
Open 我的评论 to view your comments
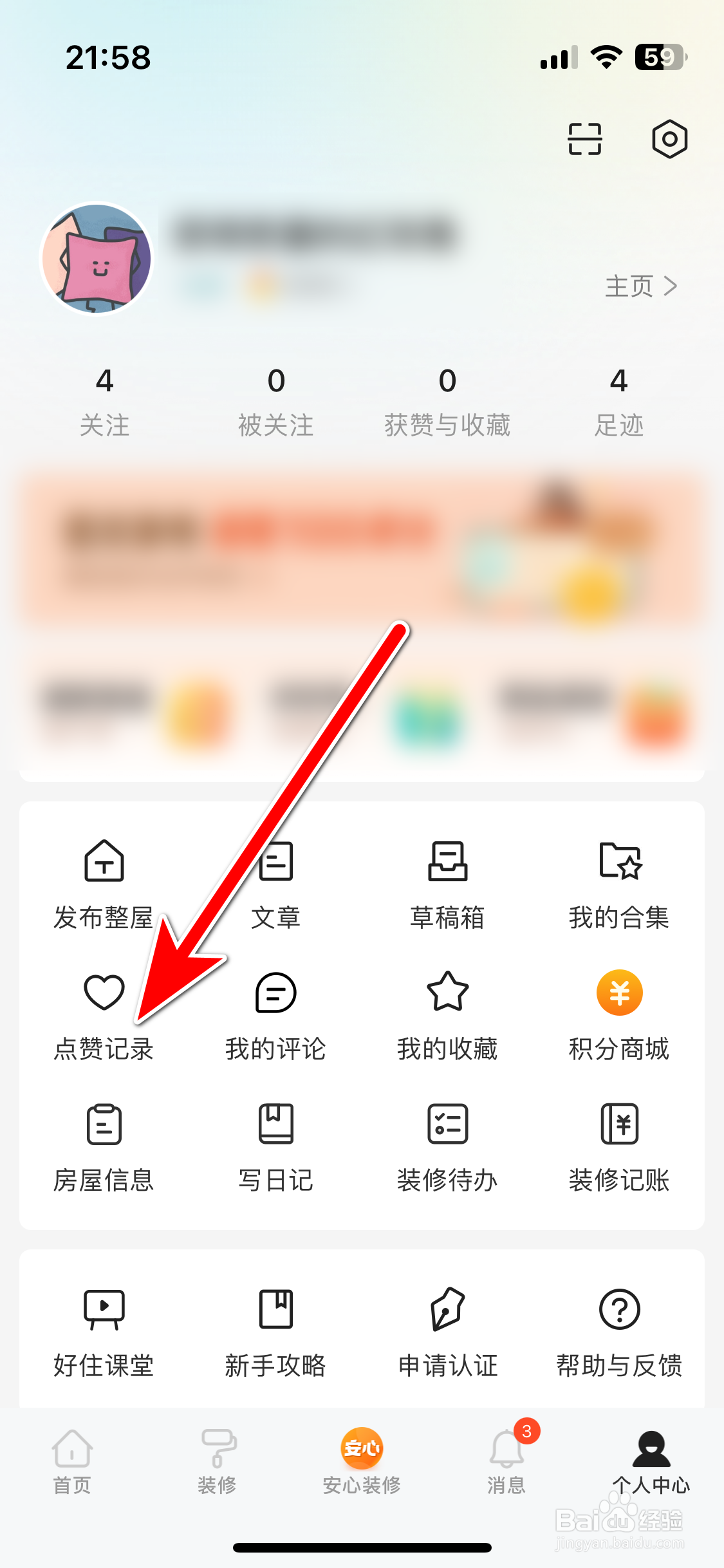(275, 1011)
